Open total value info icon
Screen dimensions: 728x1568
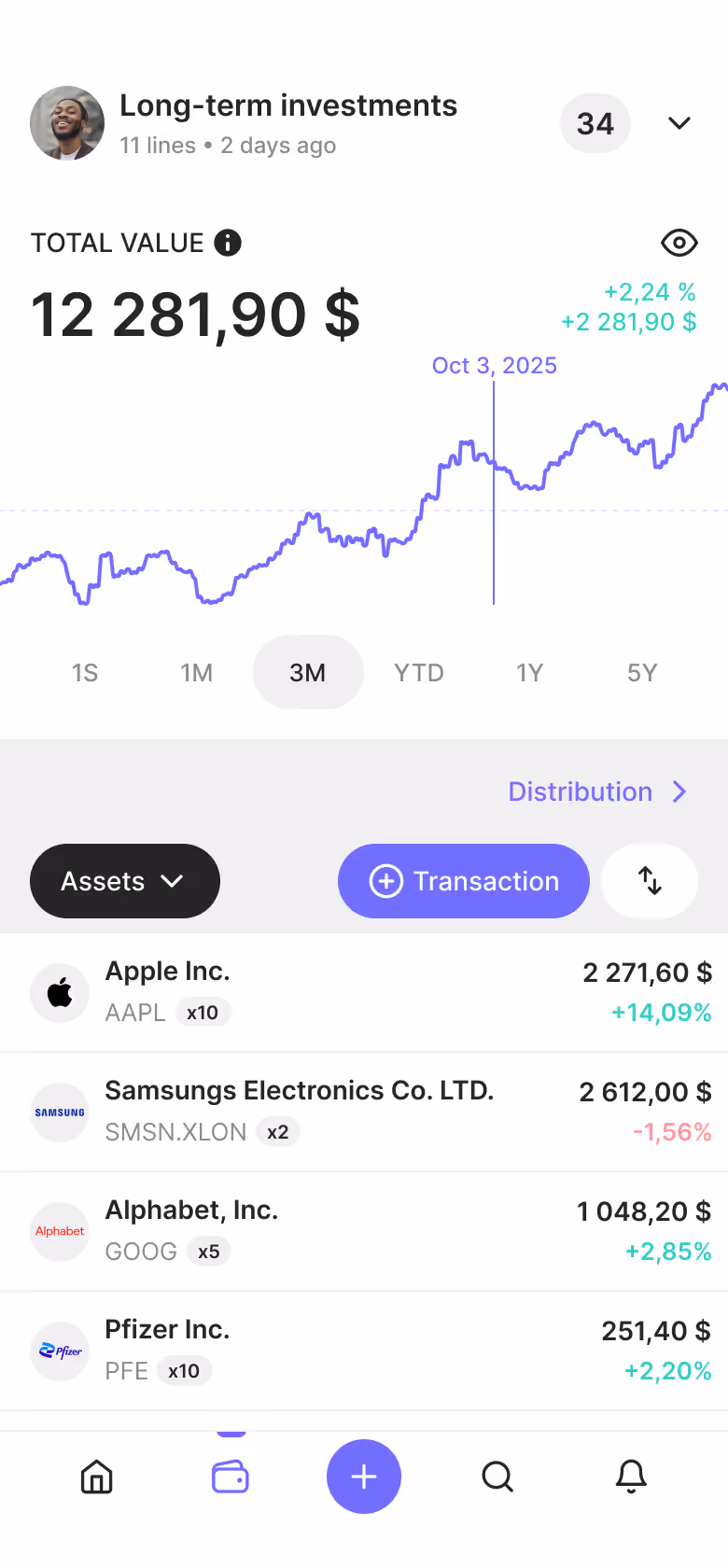(x=228, y=243)
